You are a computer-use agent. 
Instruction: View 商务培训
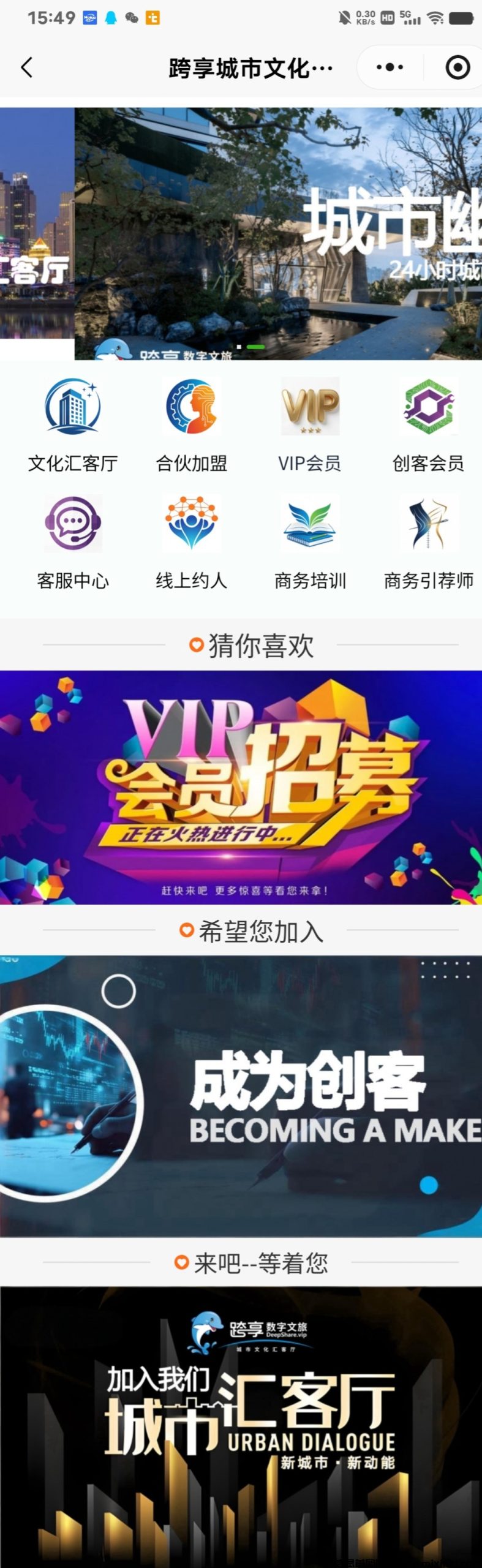coord(310,541)
